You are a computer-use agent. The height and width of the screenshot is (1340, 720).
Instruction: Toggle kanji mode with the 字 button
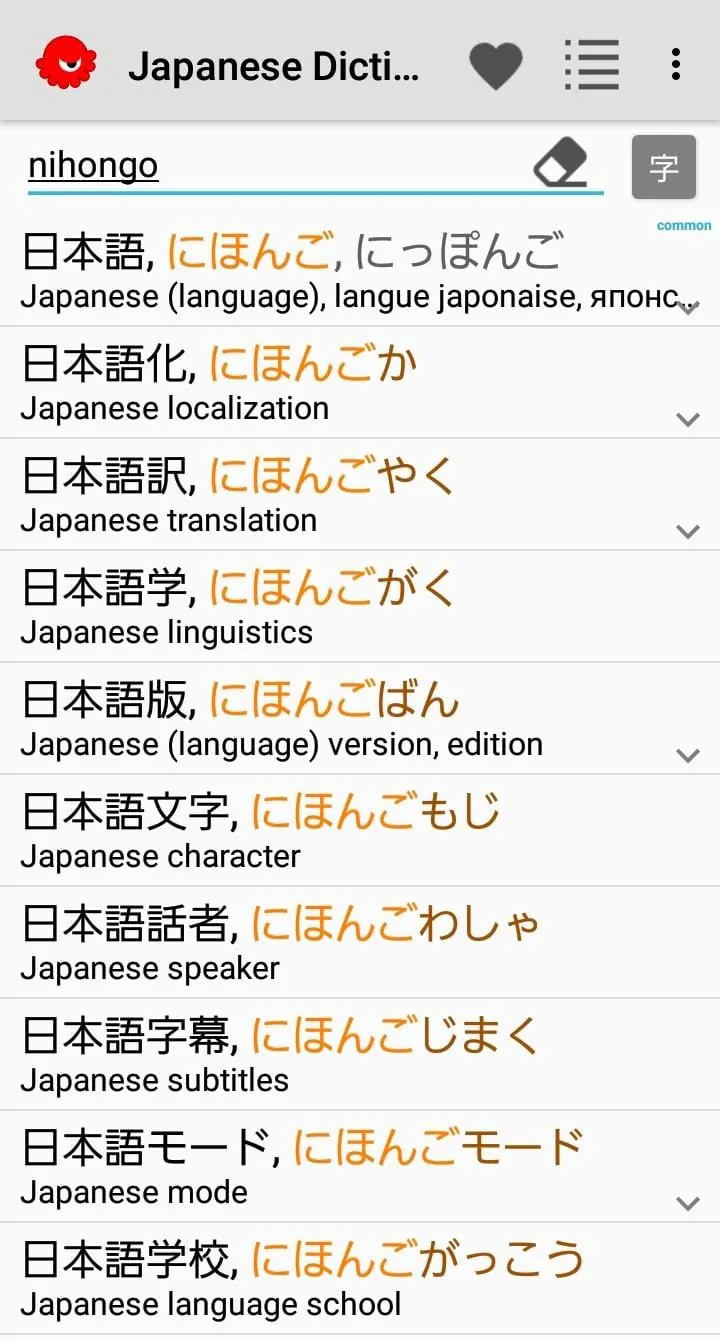pyautogui.click(x=664, y=167)
